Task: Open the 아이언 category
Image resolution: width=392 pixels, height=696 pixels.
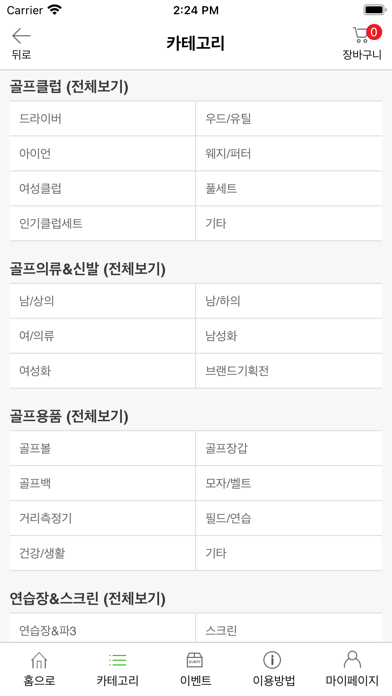Action: tap(103, 154)
